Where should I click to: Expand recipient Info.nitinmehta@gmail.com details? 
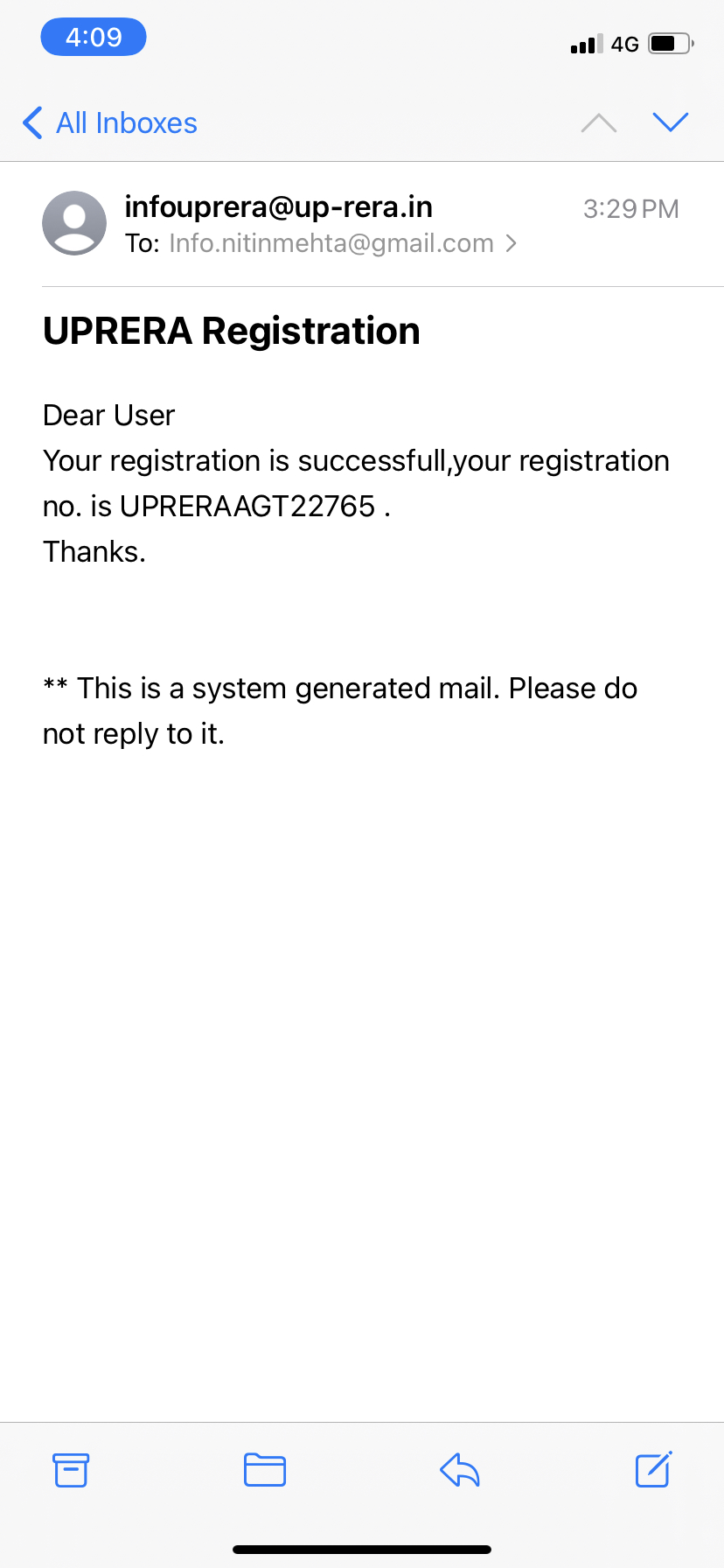[x=331, y=243]
